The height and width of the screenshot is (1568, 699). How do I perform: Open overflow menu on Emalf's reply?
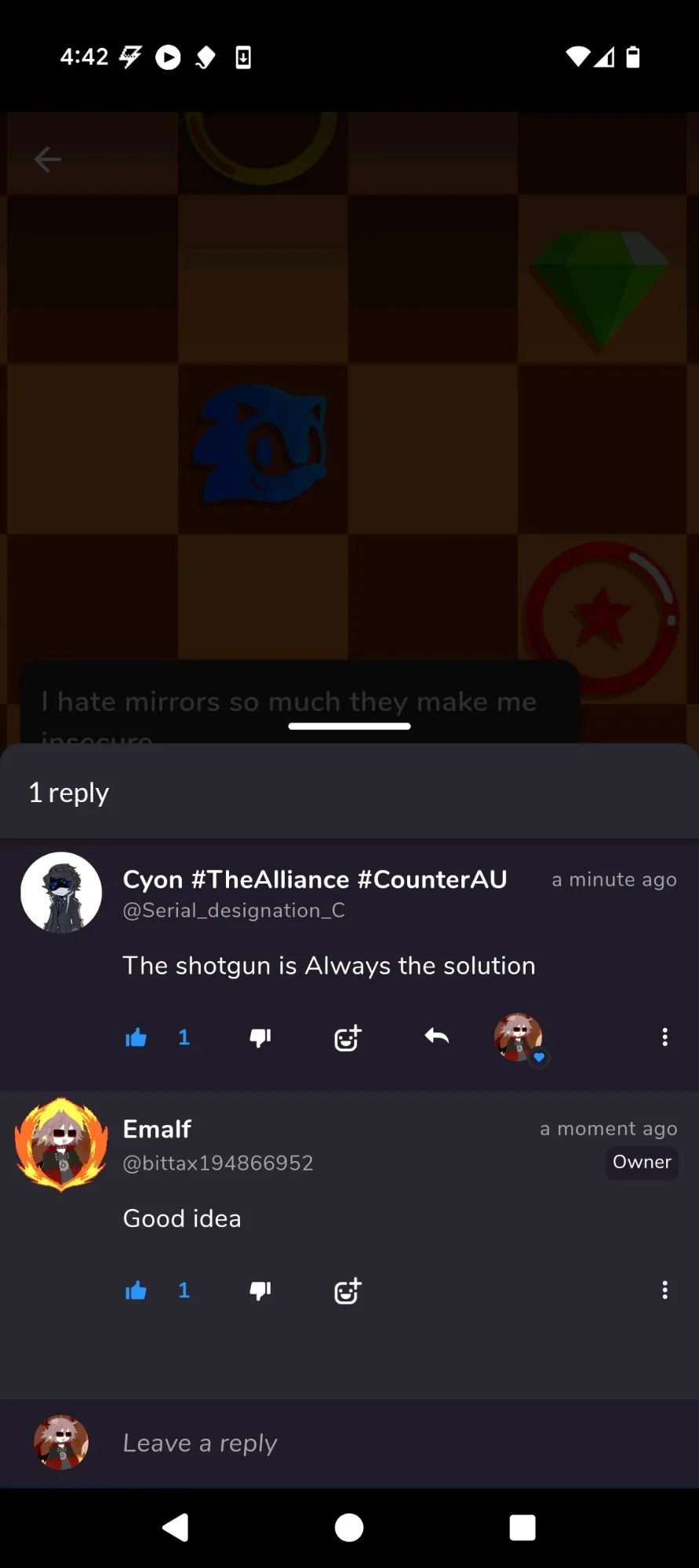click(x=664, y=1290)
